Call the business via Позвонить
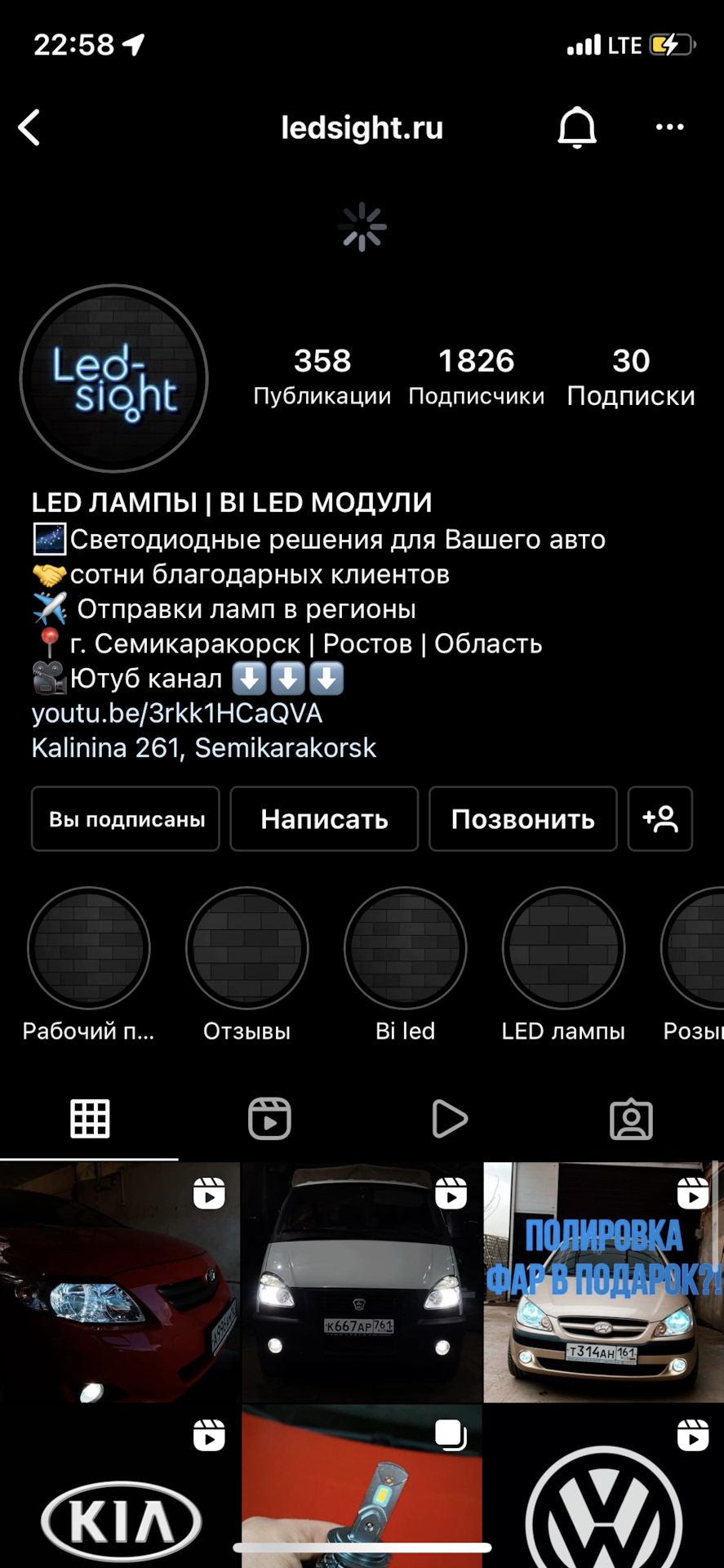This screenshot has height=1568, width=724. point(523,819)
